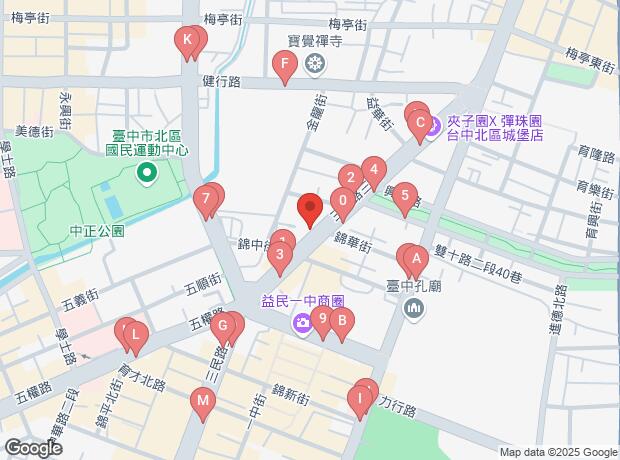Select the marker numbered 3

(280, 255)
